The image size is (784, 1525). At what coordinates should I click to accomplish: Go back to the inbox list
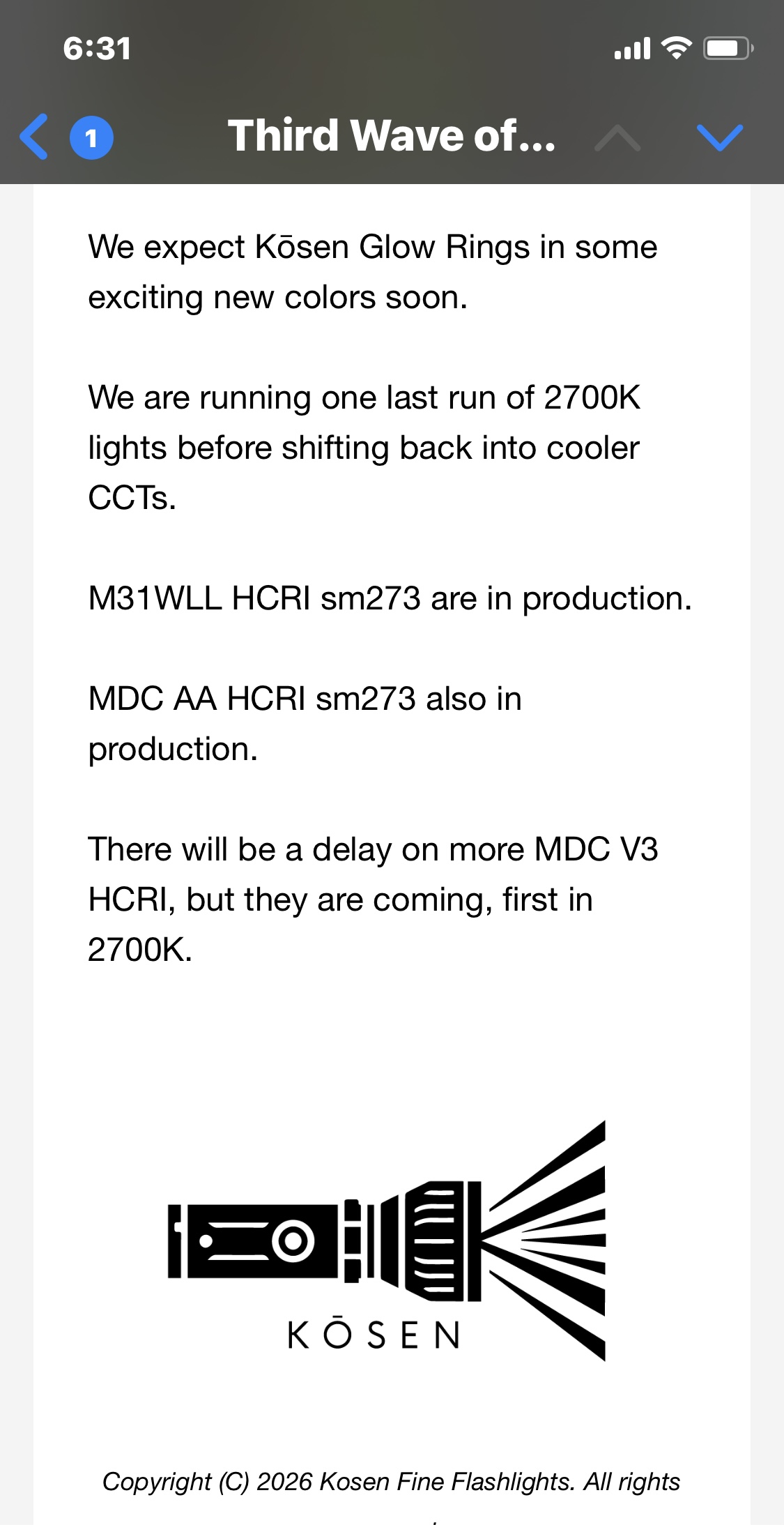click(35, 137)
